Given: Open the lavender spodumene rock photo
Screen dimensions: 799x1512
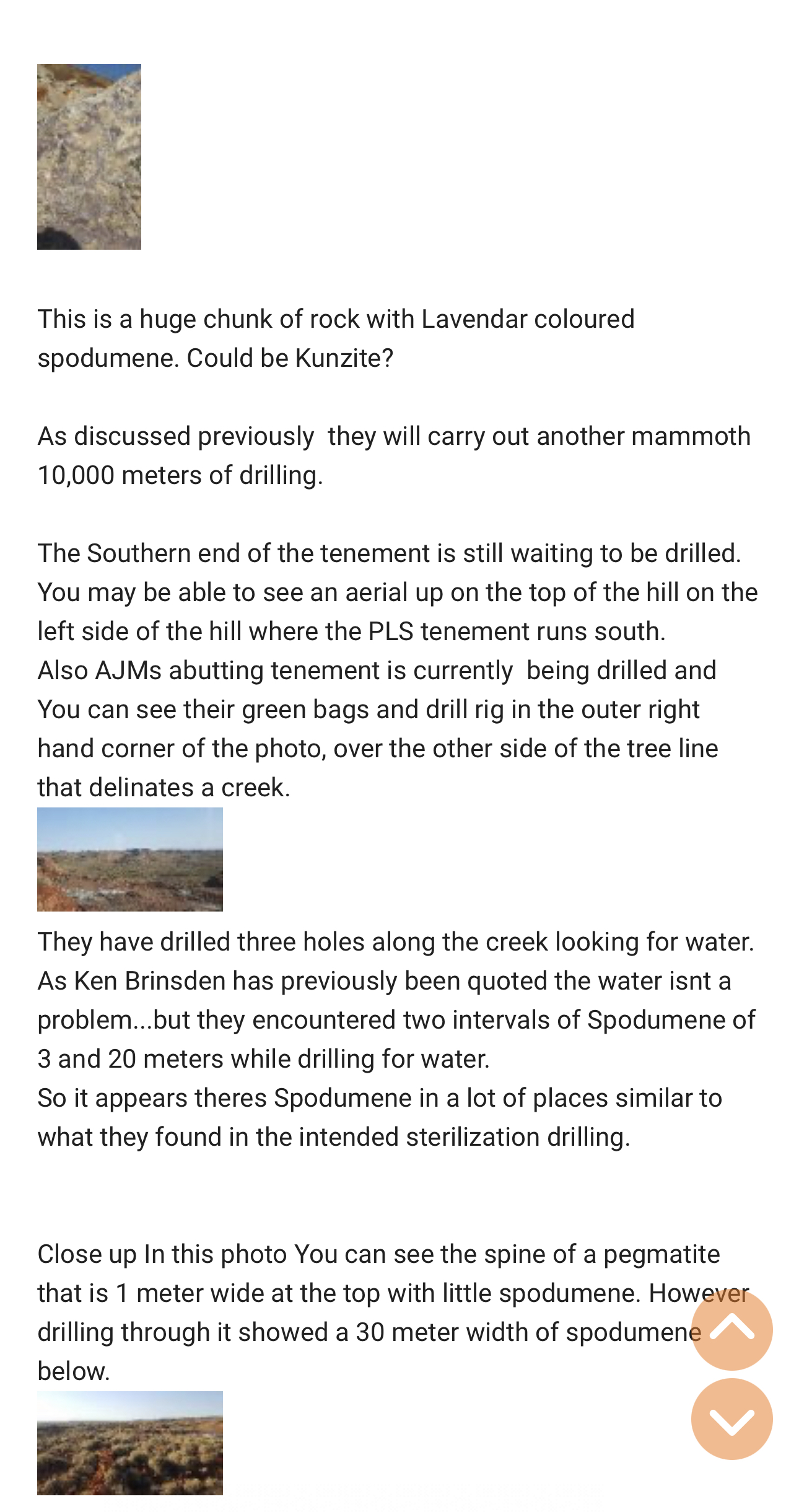Looking at the screenshot, I should tap(89, 157).
